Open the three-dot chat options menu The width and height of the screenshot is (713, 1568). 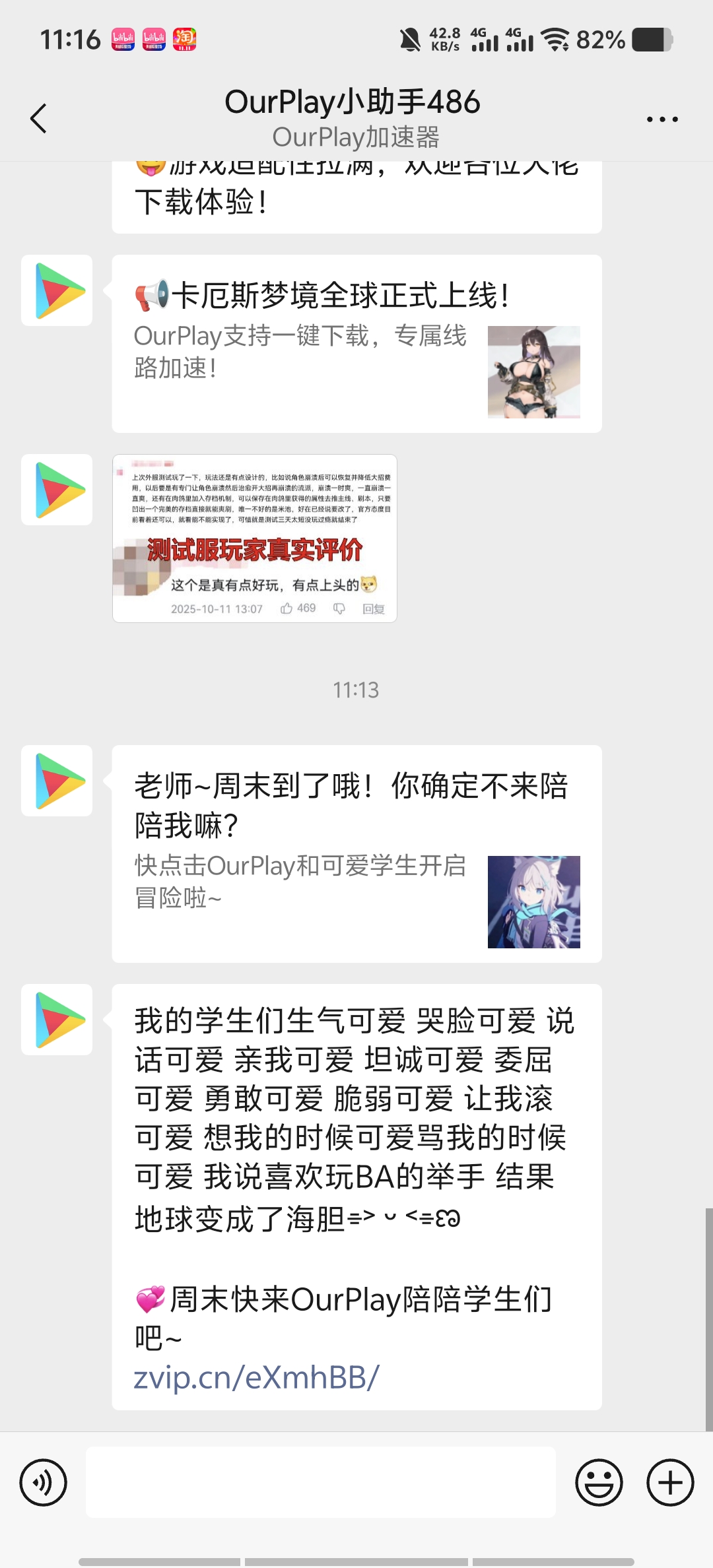click(662, 119)
